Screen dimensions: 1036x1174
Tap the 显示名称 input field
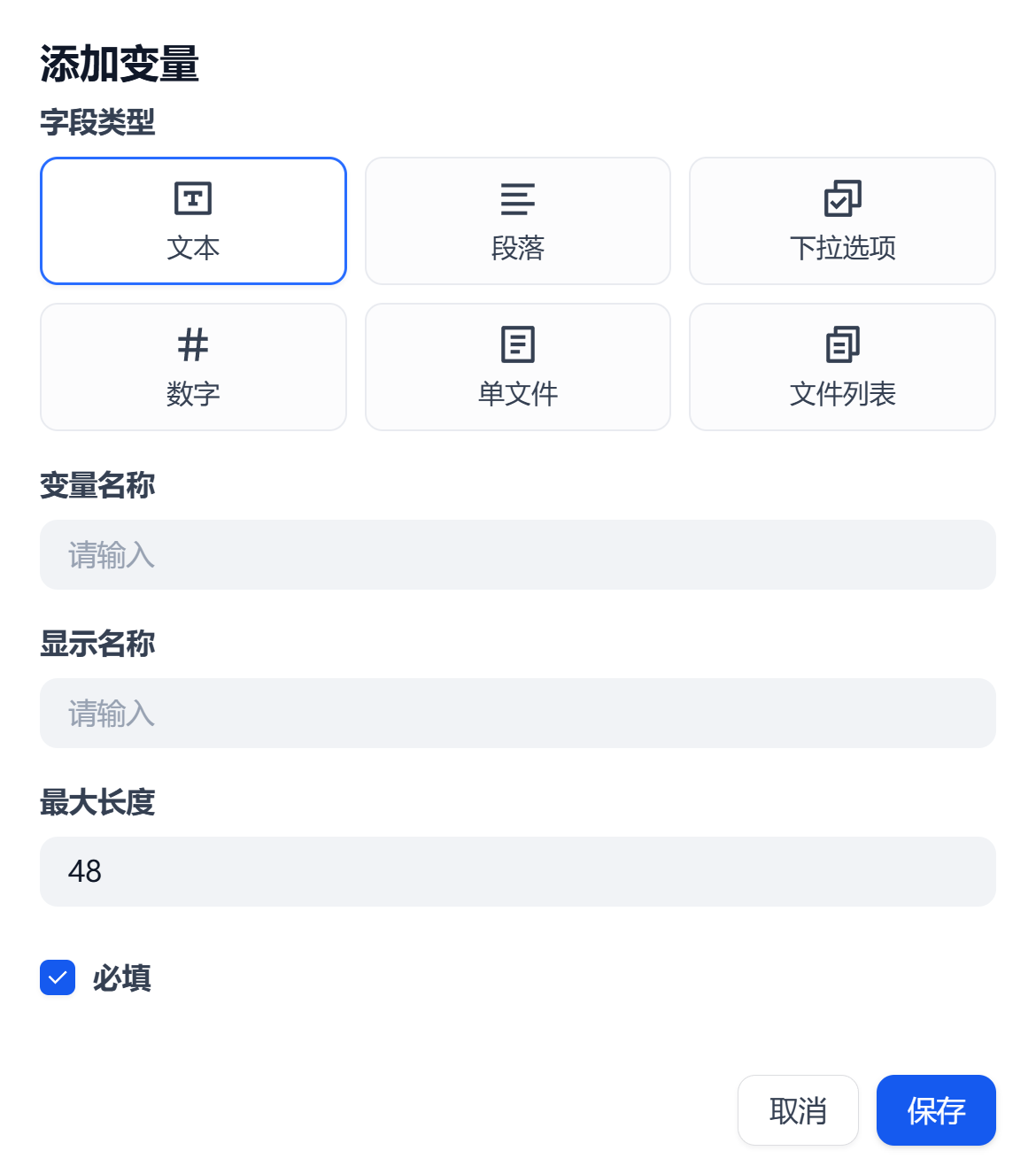517,714
